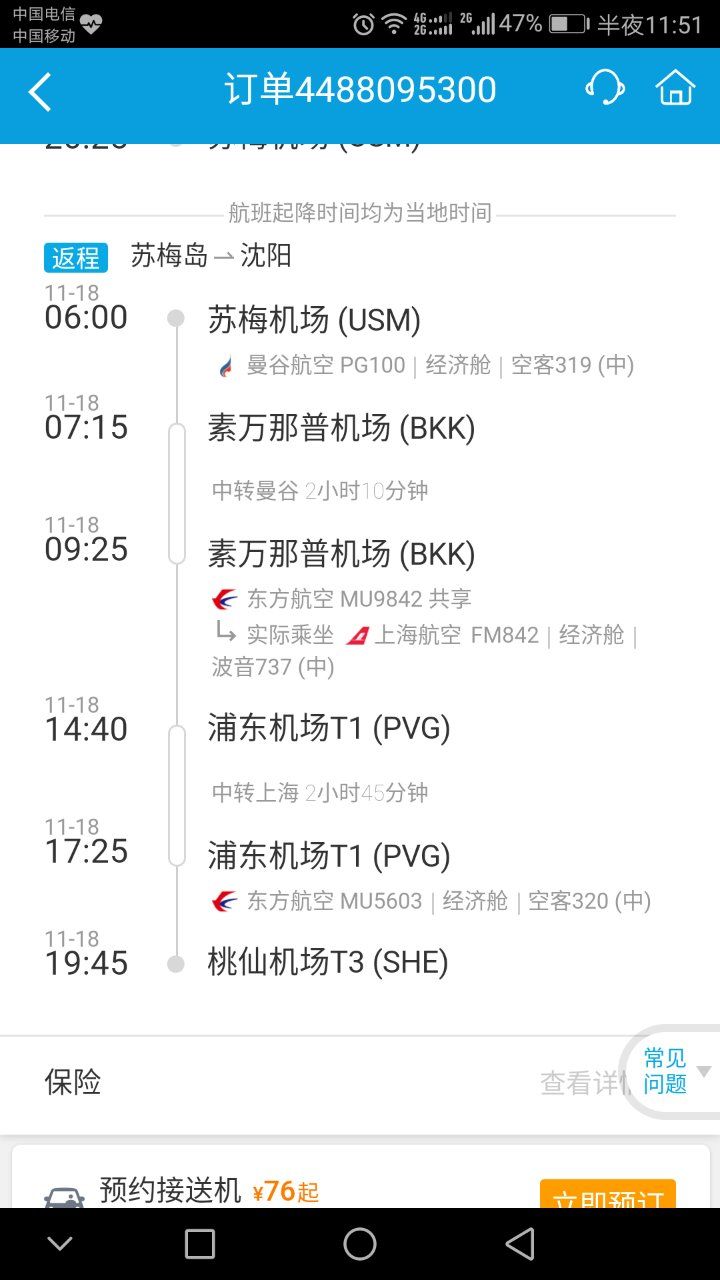This screenshot has height=1280, width=720.
Task: Hide the navigation bar with the down chevron
Action: click(x=60, y=1244)
